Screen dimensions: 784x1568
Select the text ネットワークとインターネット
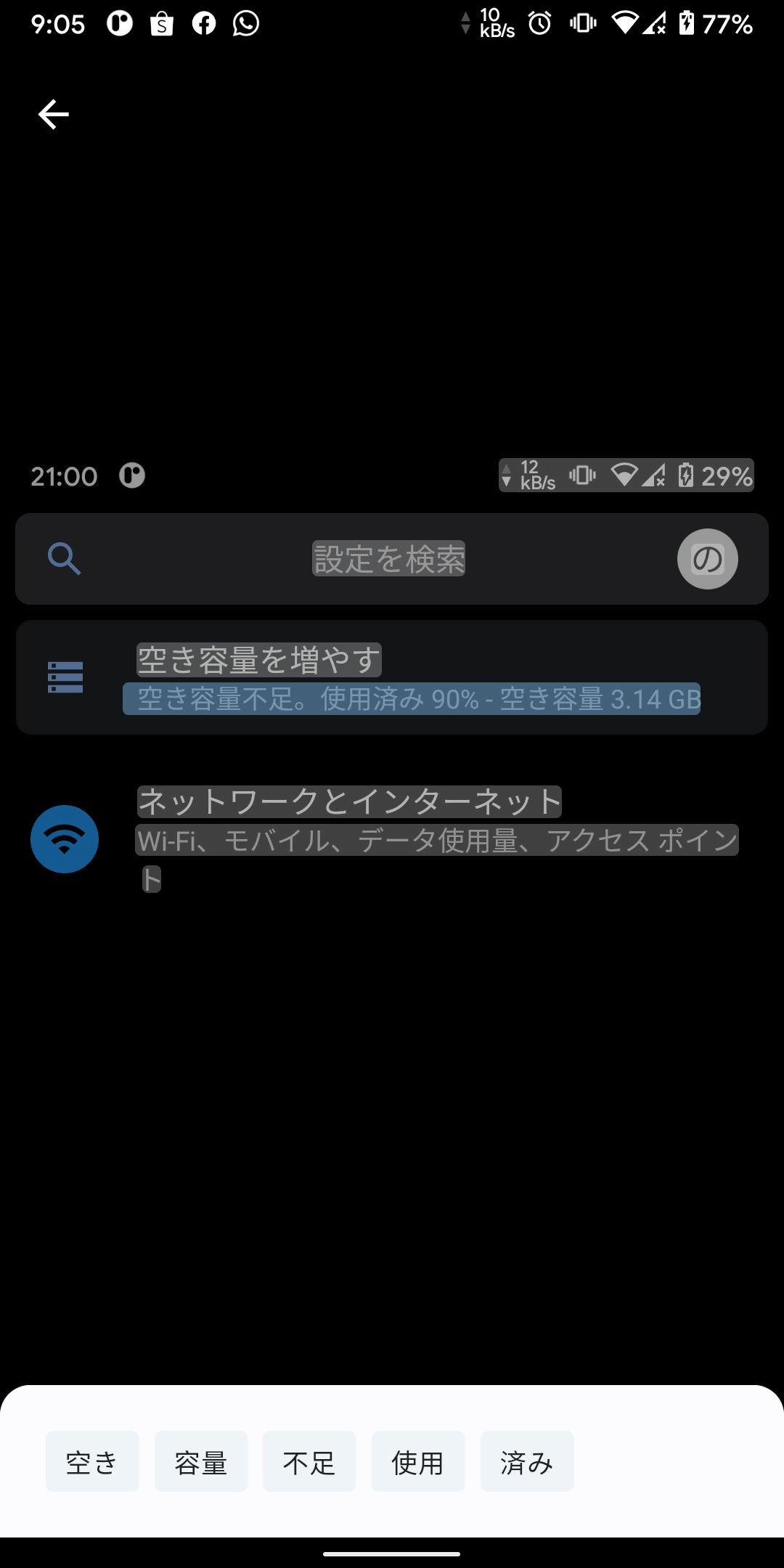[349, 801]
